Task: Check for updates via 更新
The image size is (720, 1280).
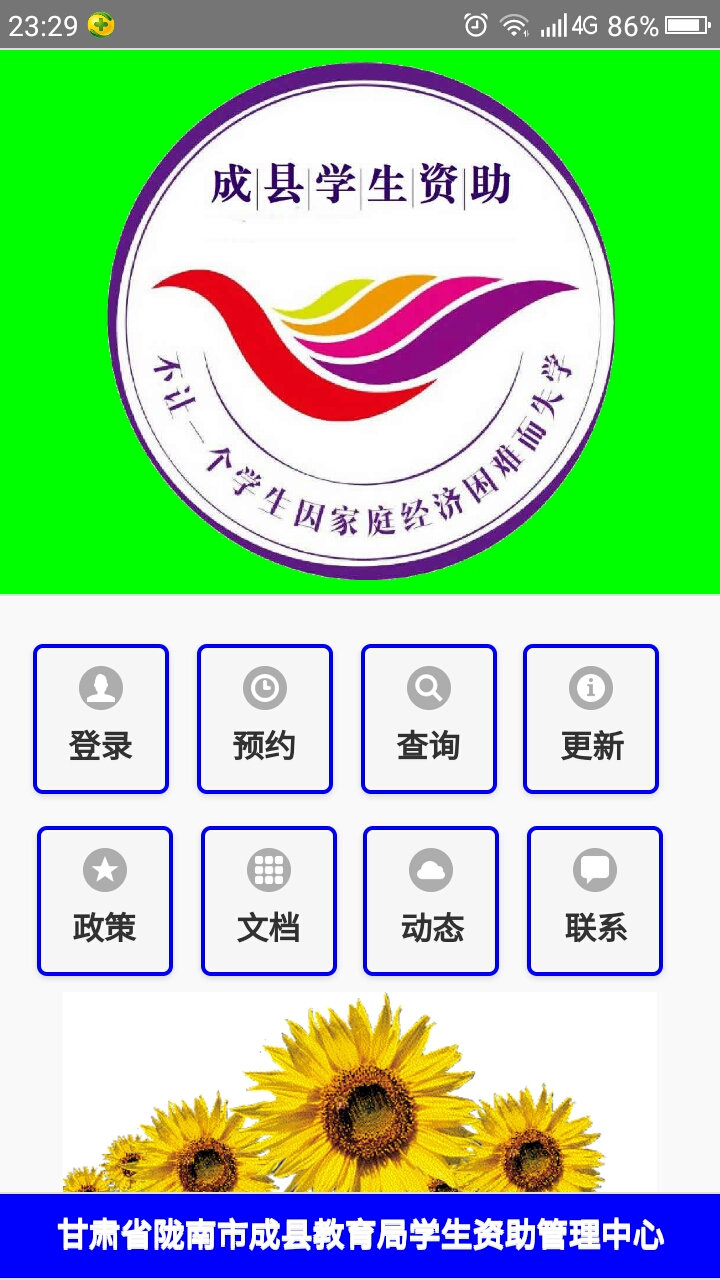Action: [591, 719]
